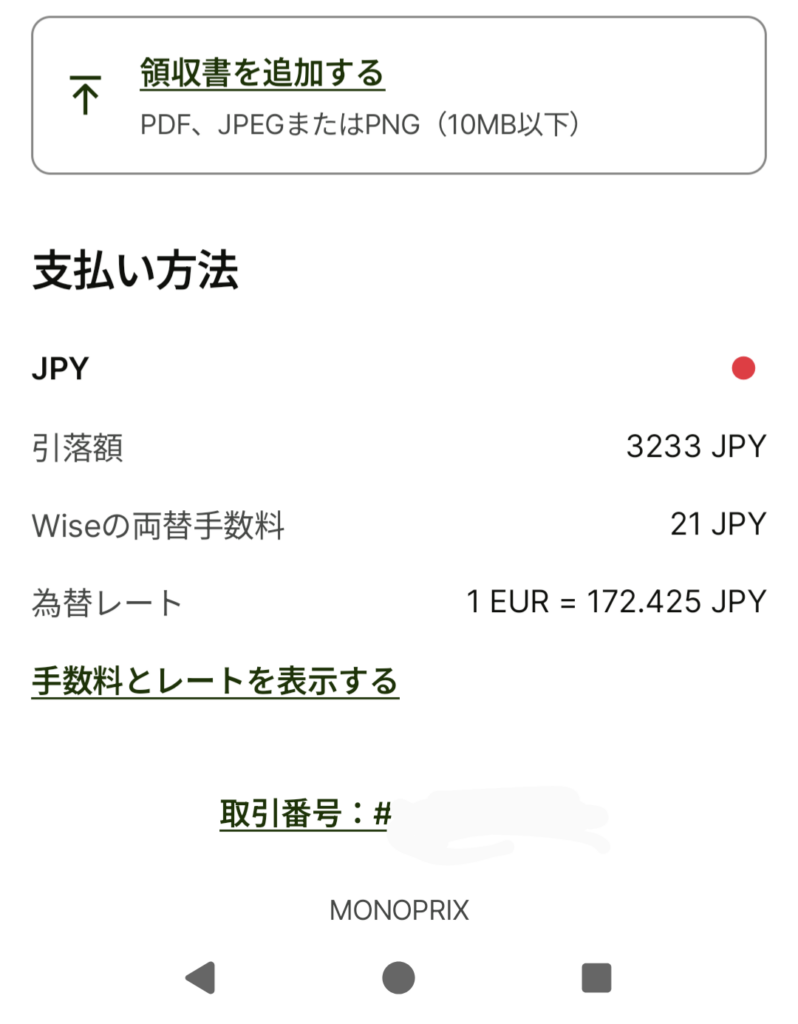Tap the 取引番号 transaction number link
Image resolution: width=798 pixels, height=1024 pixels.
point(304,815)
